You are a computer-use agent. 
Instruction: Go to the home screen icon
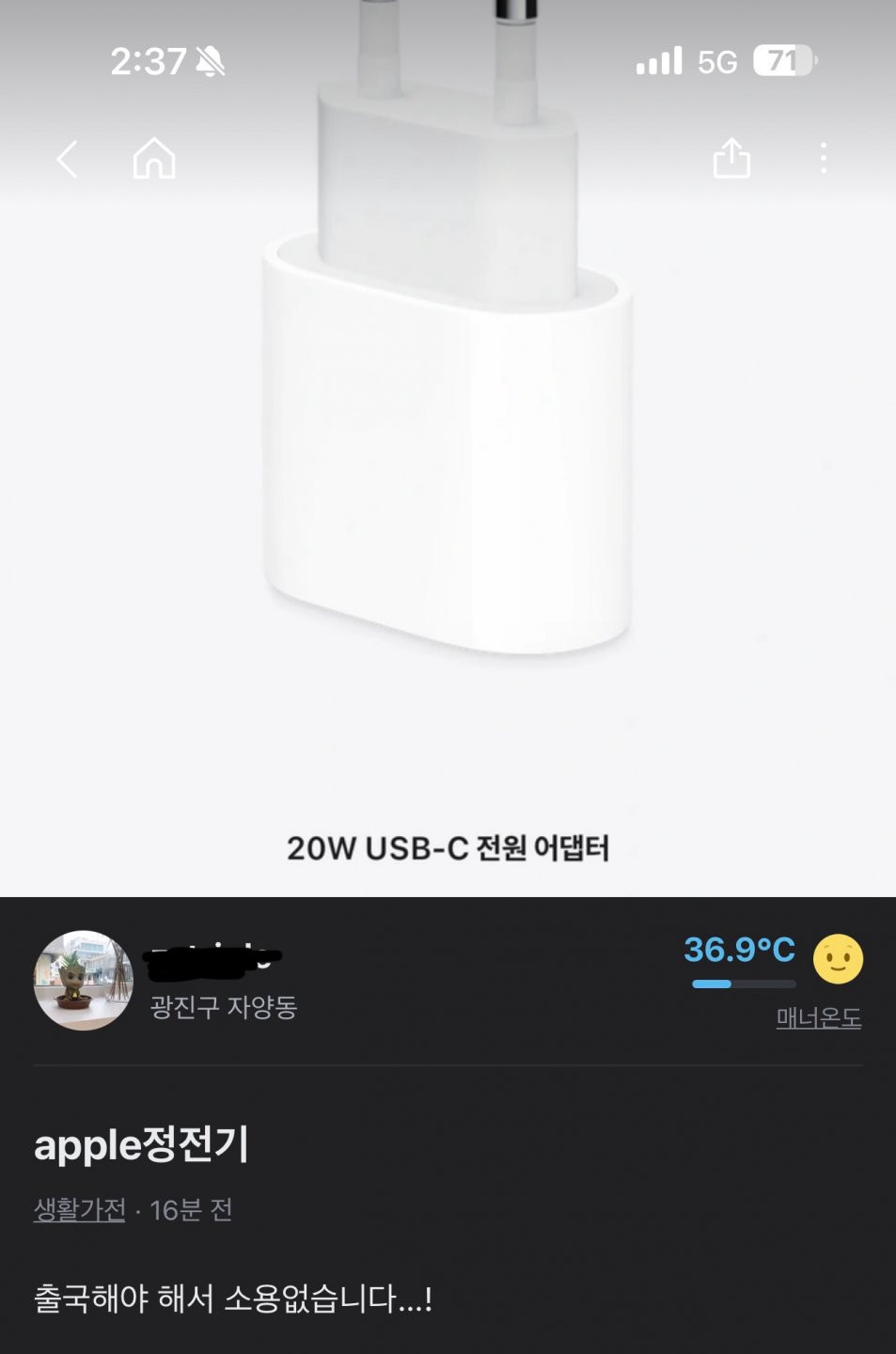(155, 159)
